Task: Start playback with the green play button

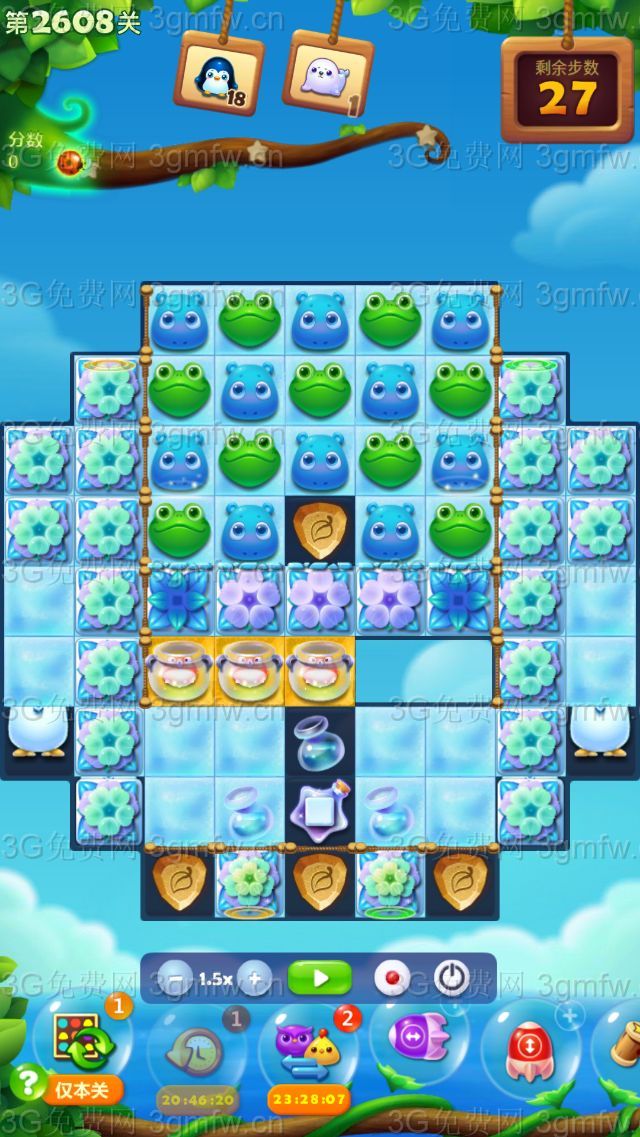Action: pos(319,978)
